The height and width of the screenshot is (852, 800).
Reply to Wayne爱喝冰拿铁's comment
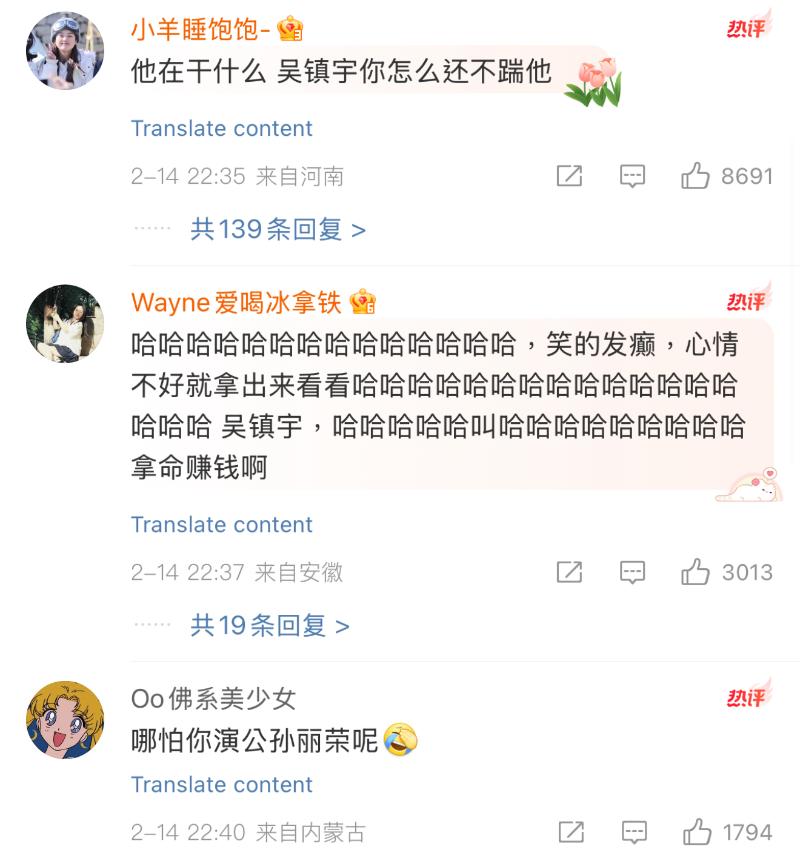pyautogui.click(x=632, y=572)
